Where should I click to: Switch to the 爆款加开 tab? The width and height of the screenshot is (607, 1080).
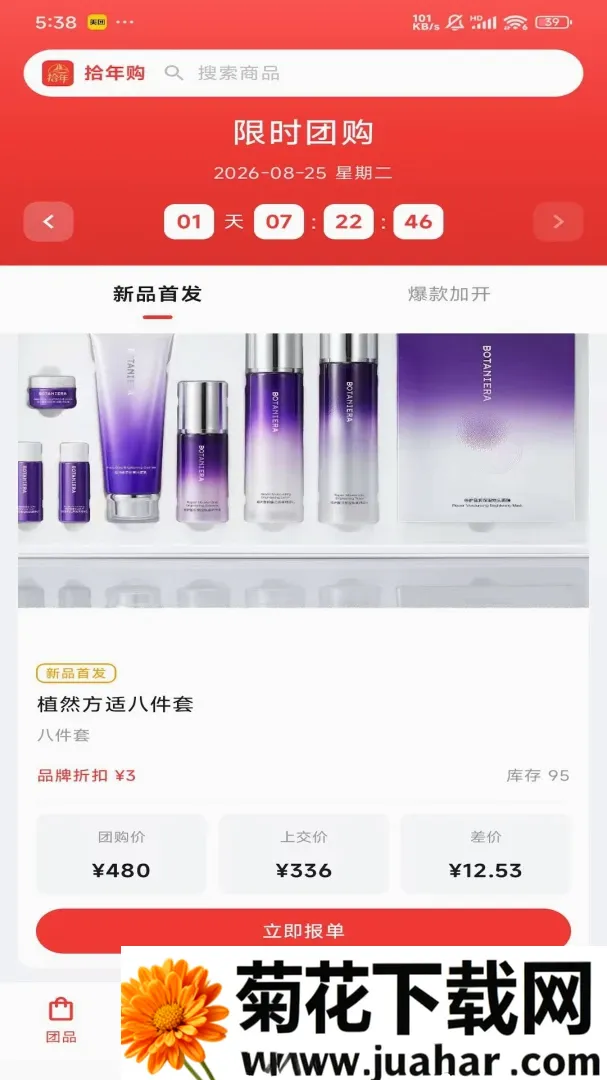click(449, 294)
